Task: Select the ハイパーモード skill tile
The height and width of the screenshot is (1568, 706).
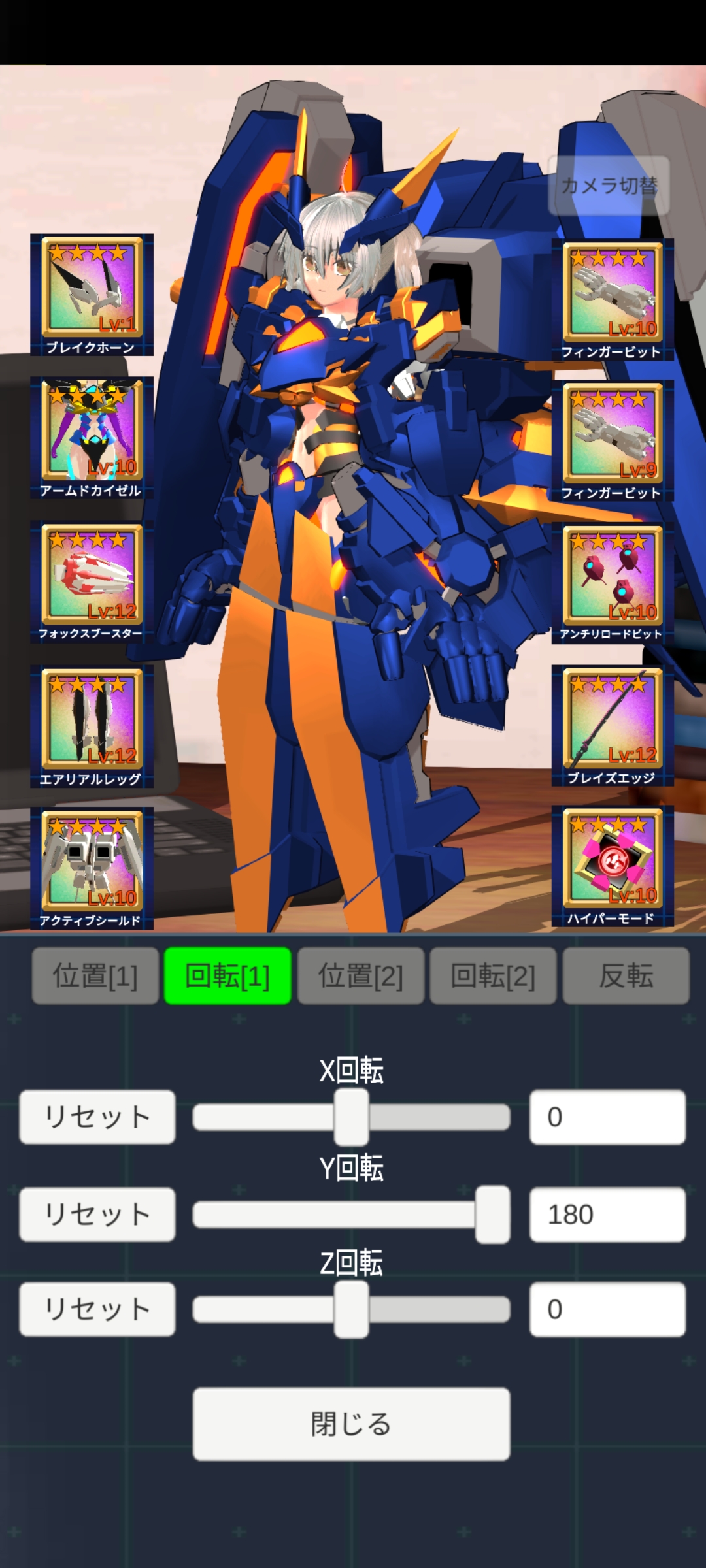Action: click(x=613, y=866)
